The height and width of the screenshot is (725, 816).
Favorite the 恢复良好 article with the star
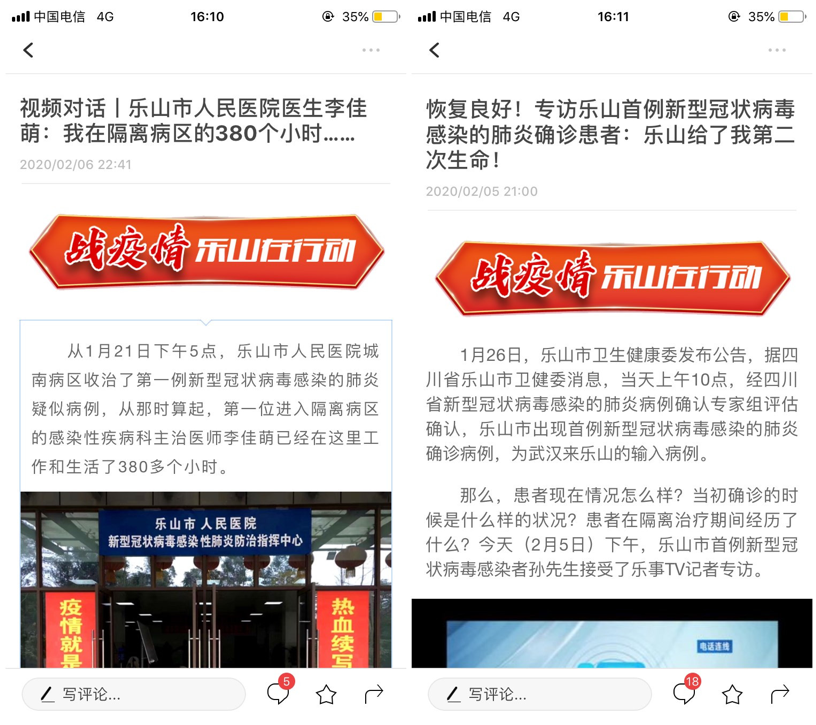[x=732, y=694]
